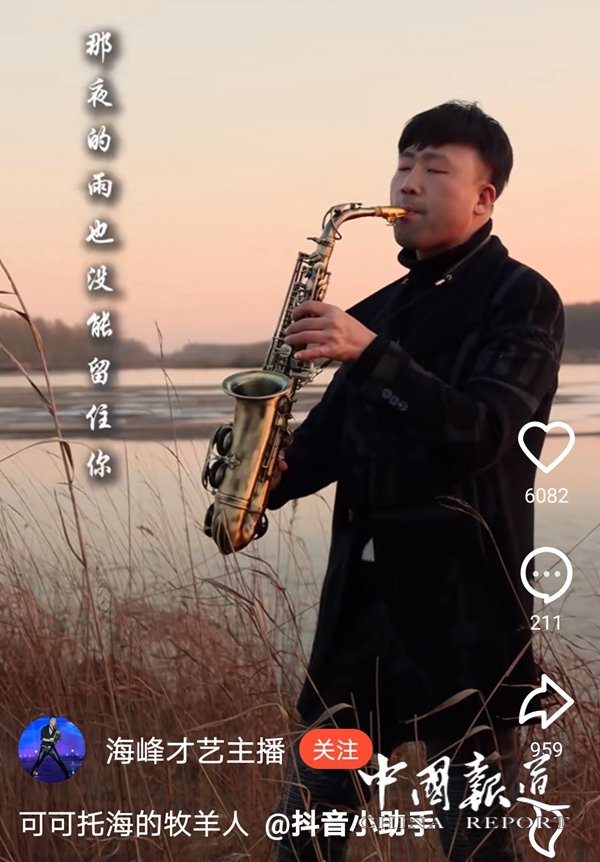
Task: Share this video via the arrow icon
Action: click(546, 701)
